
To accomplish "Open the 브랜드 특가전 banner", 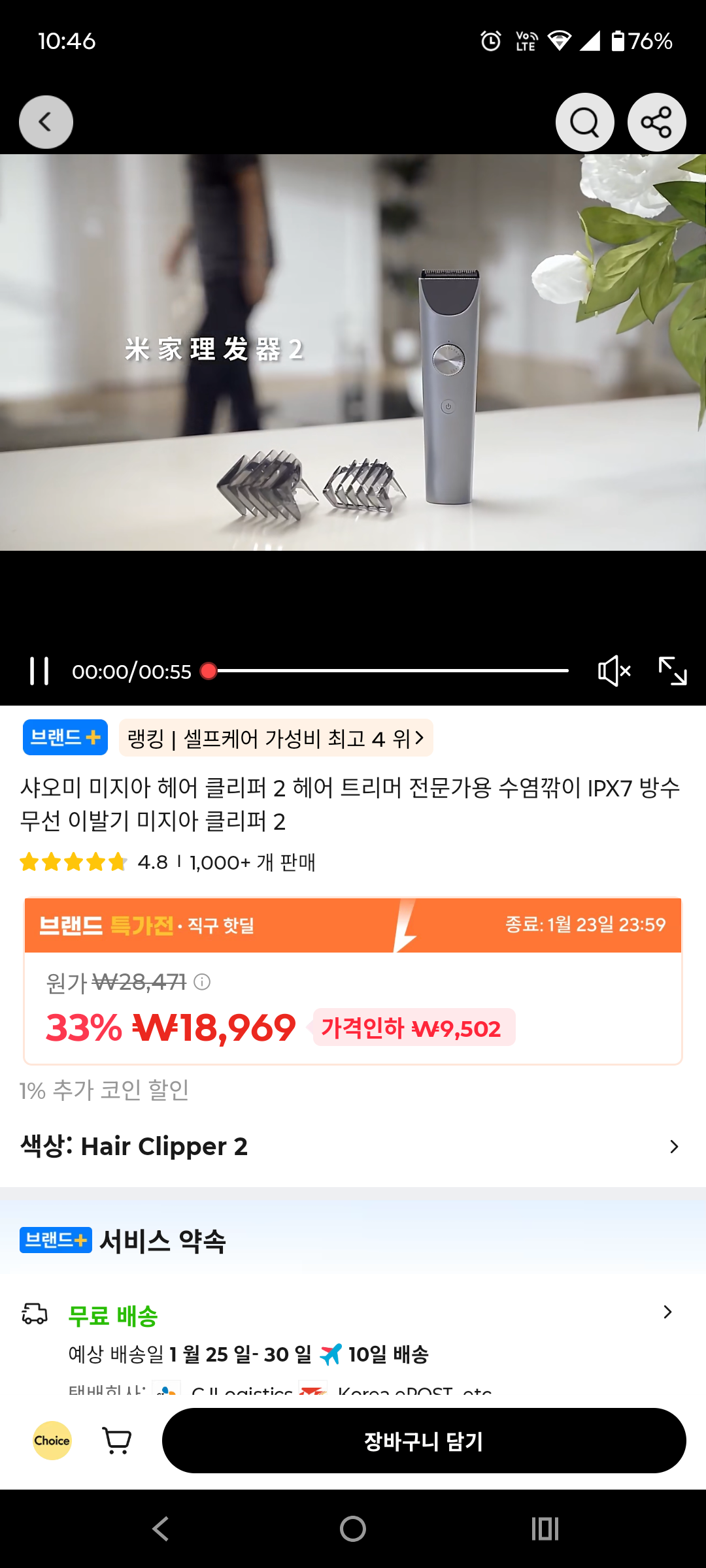I will 353,924.
